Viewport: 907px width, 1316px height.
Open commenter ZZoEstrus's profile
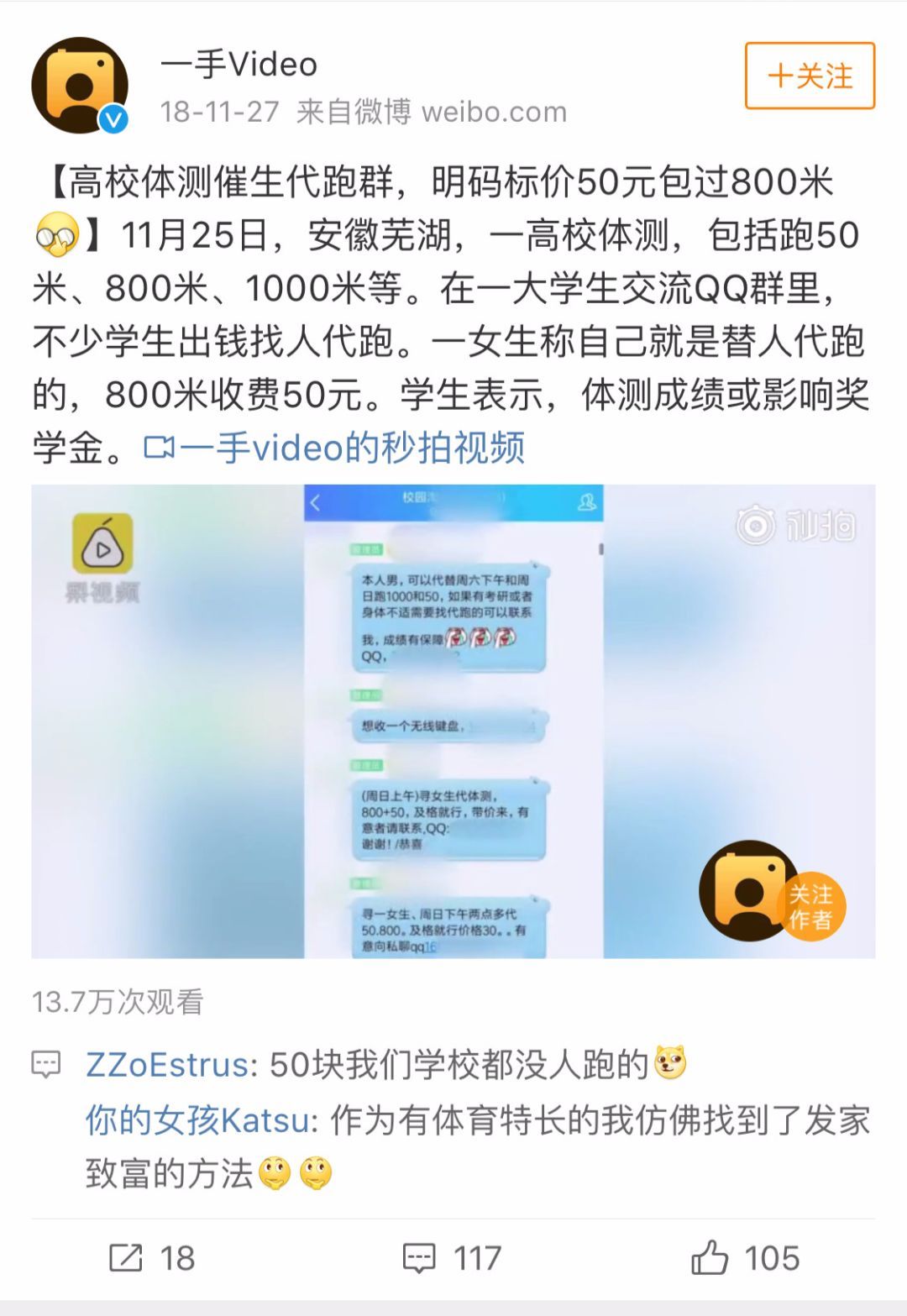click(166, 1065)
